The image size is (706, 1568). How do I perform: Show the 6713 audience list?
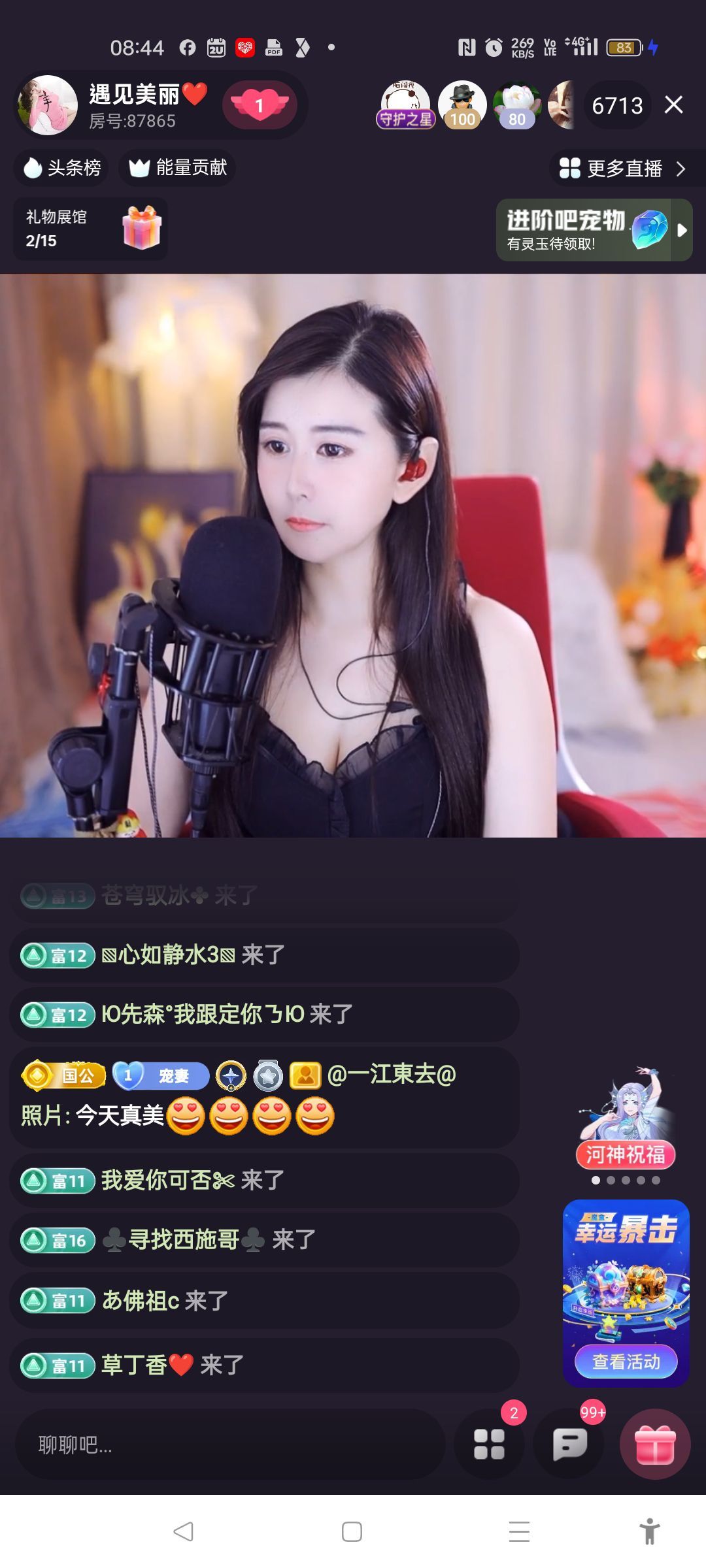tap(617, 105)
